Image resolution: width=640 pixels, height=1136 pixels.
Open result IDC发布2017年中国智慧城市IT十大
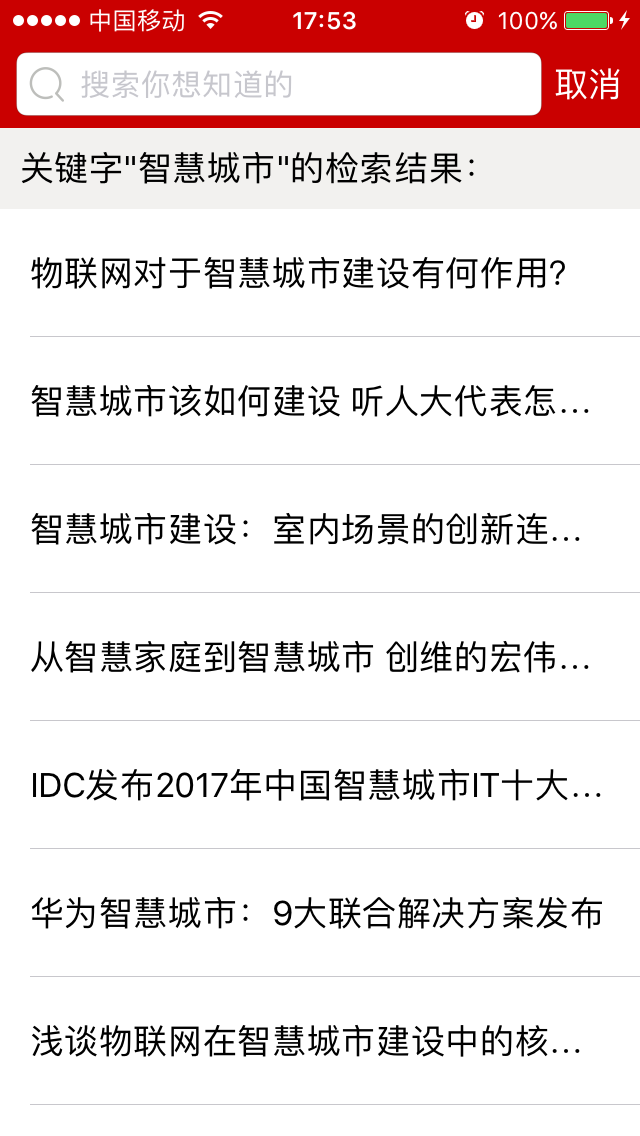320,786
